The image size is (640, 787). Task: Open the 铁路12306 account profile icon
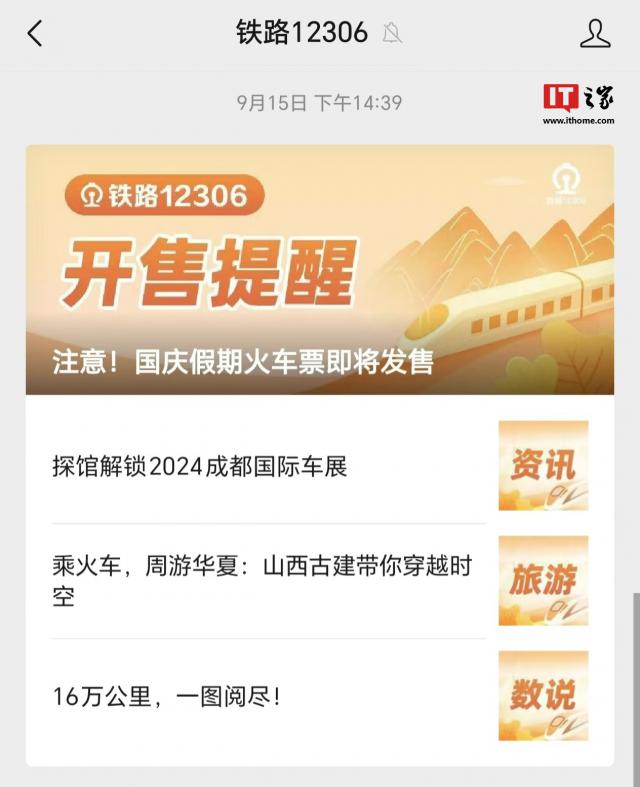[x=595, y=34]
